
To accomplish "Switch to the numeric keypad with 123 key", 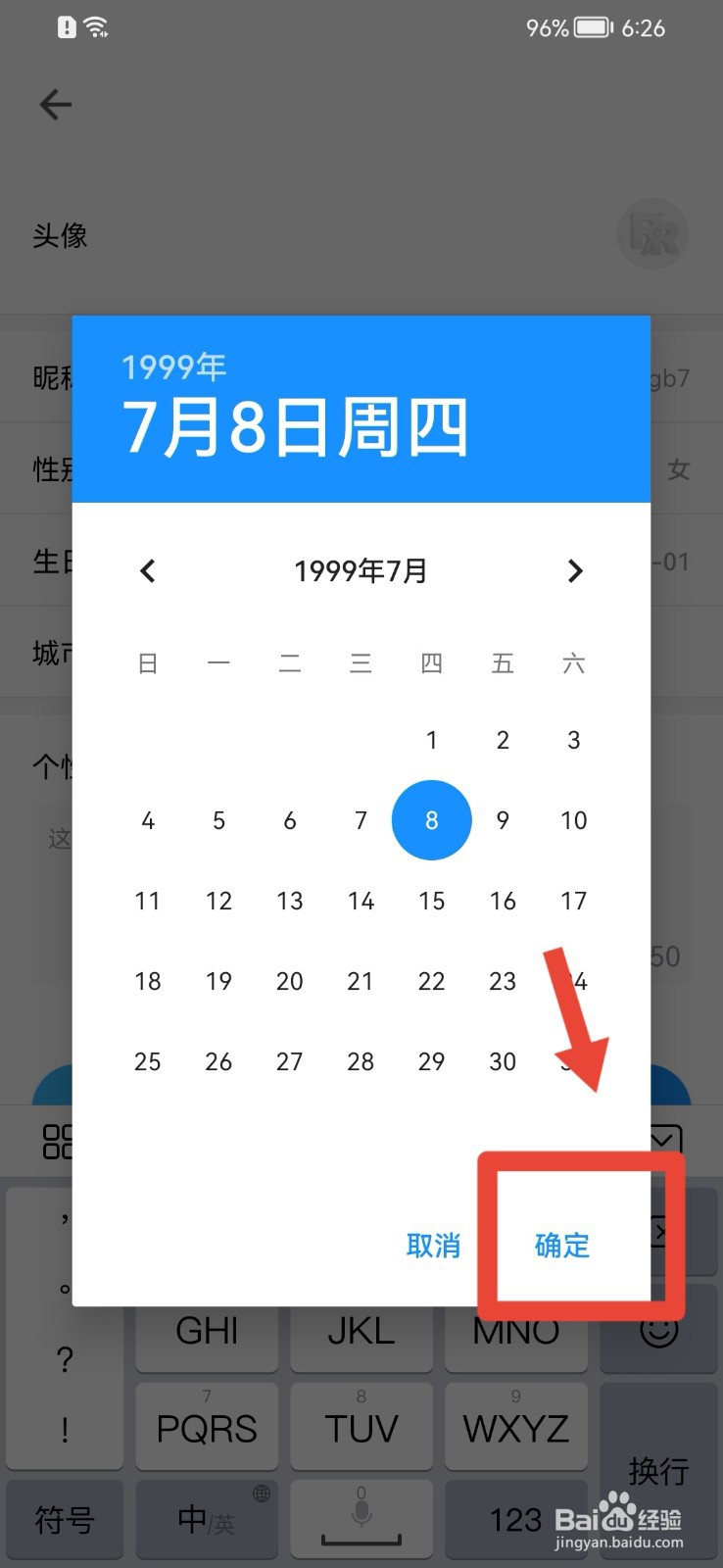I will [x=516, y=1519].
